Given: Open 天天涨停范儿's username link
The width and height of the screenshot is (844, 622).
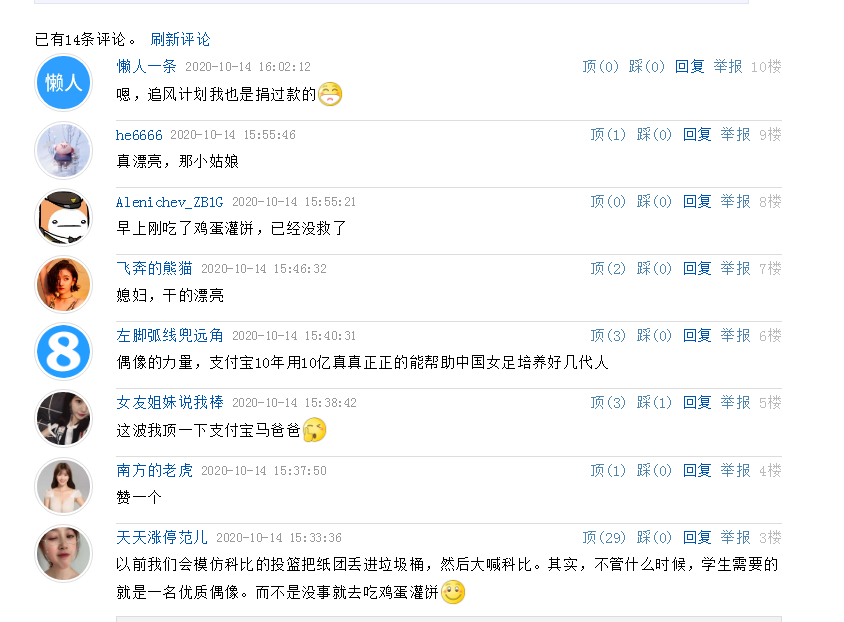Looking at the screenshot, I should [x=162, y=538].
